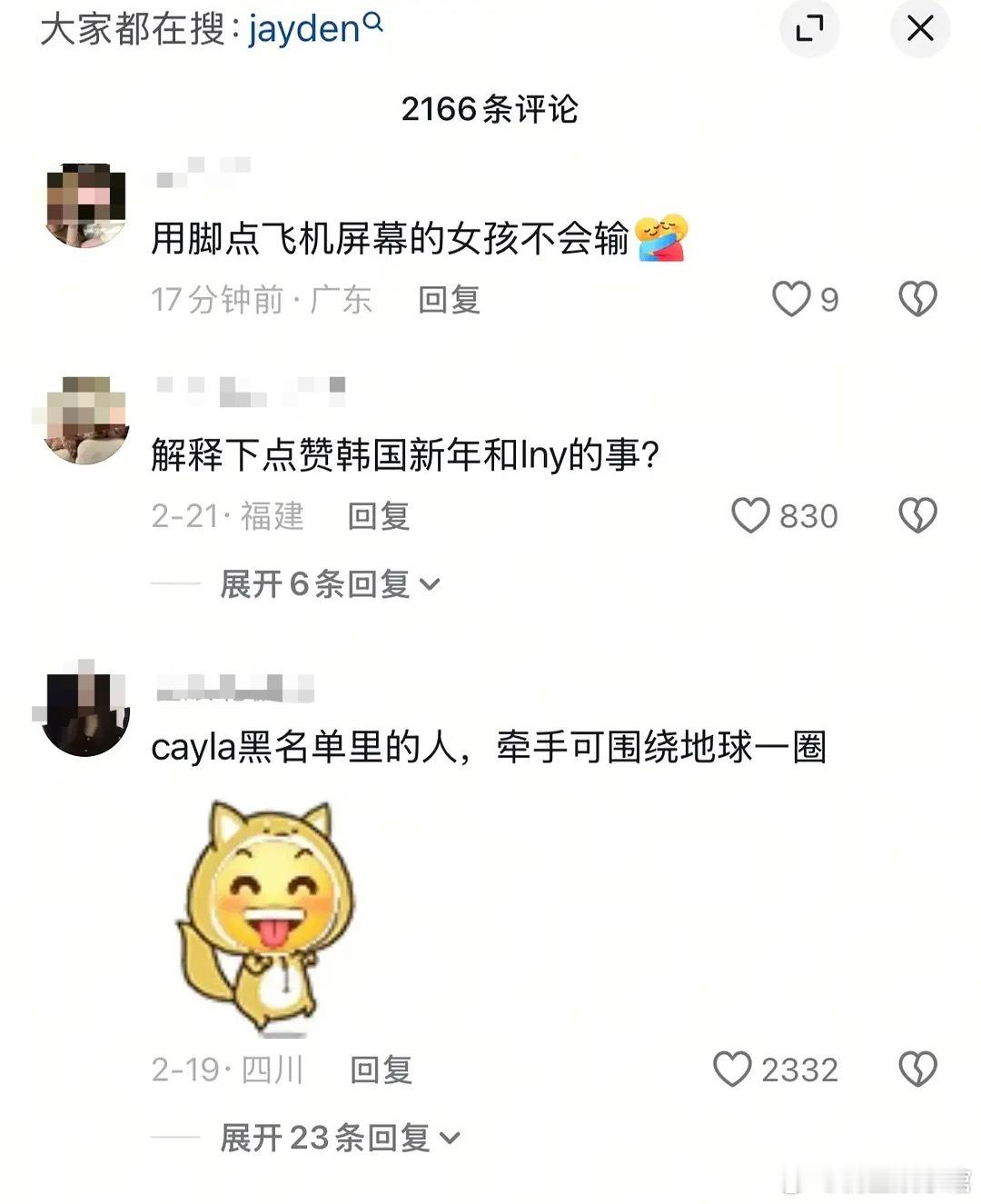Click 回复 on the 2-21 福建 comment
981x1204 pixels.
pyautogui.click(x=379, y=518)
